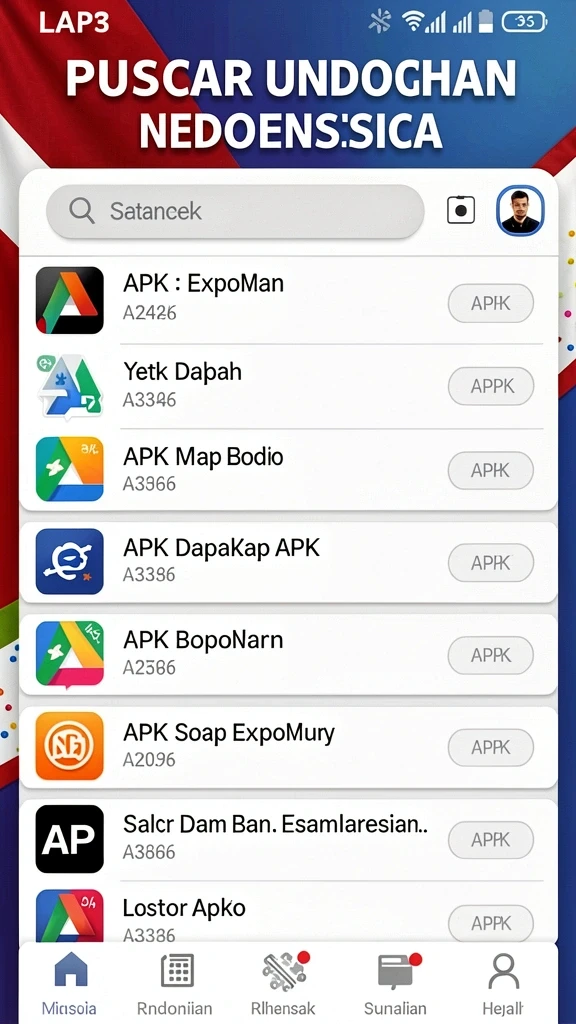Tap the APK button for APK Soap ExpoMury
Screen dimensions: 576x1024
(490, 747)
